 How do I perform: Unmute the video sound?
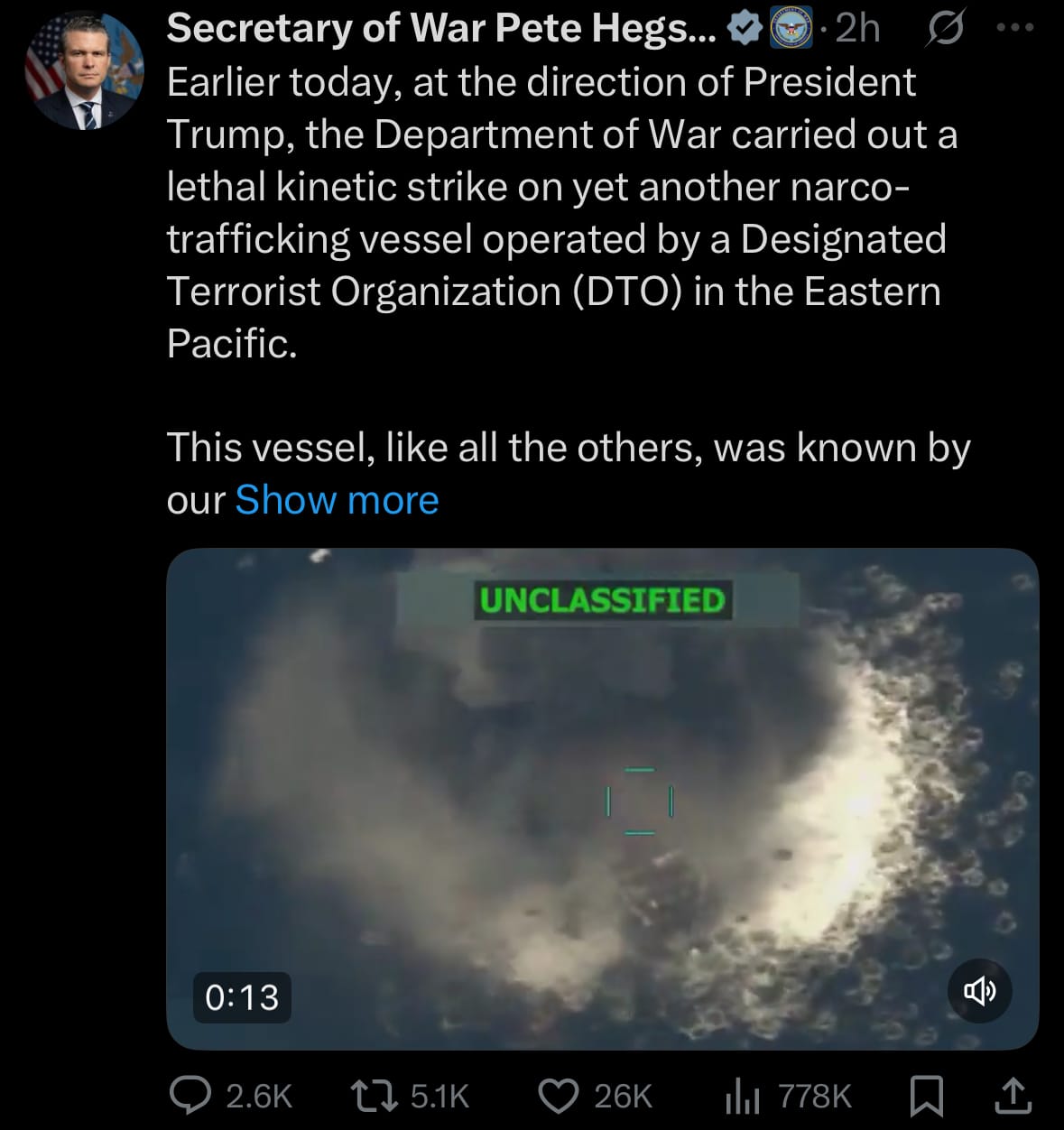pyautogui.click(x=980, y=991)
